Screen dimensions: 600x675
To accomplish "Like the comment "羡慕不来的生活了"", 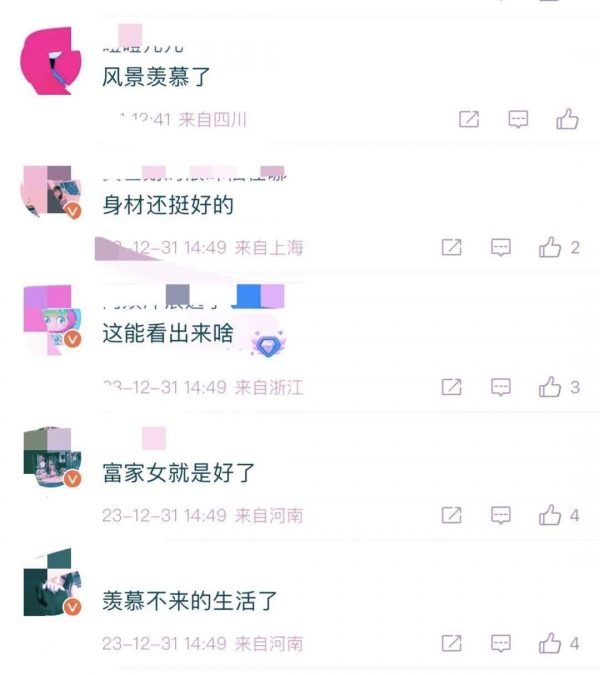I will (x=550, y=643).
